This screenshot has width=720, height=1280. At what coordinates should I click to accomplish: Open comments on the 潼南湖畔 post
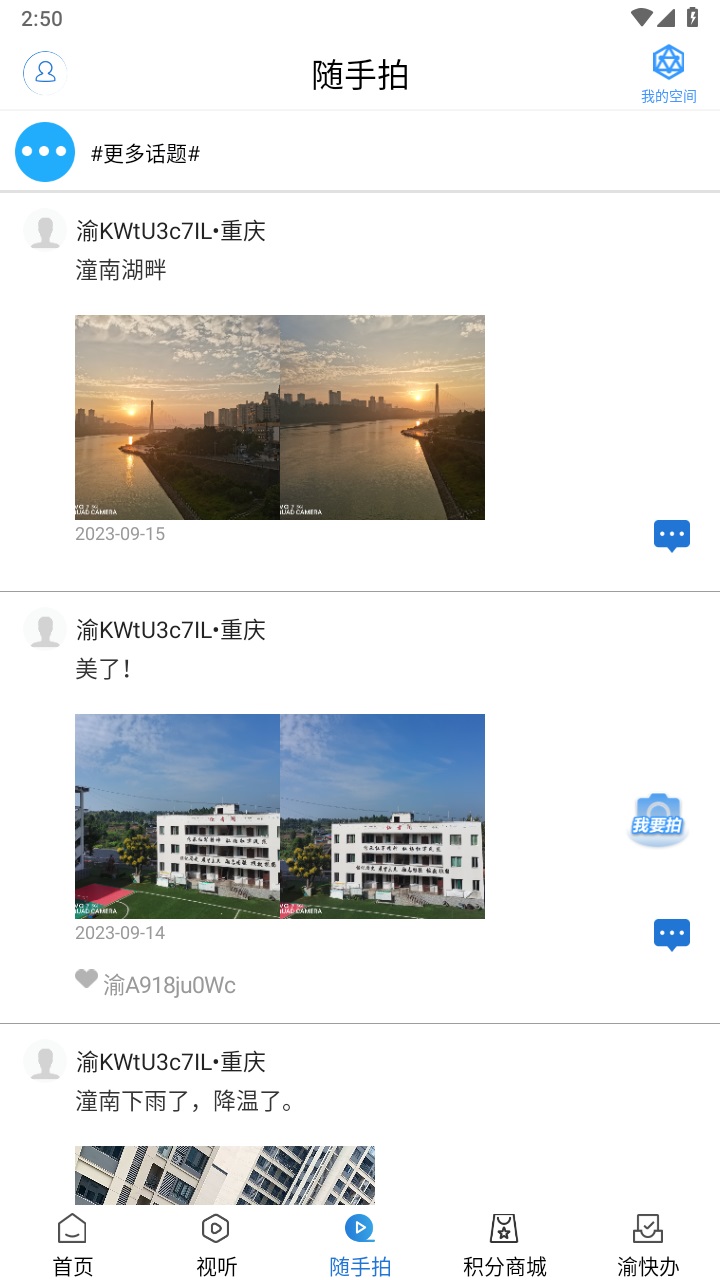click(672, 534)
